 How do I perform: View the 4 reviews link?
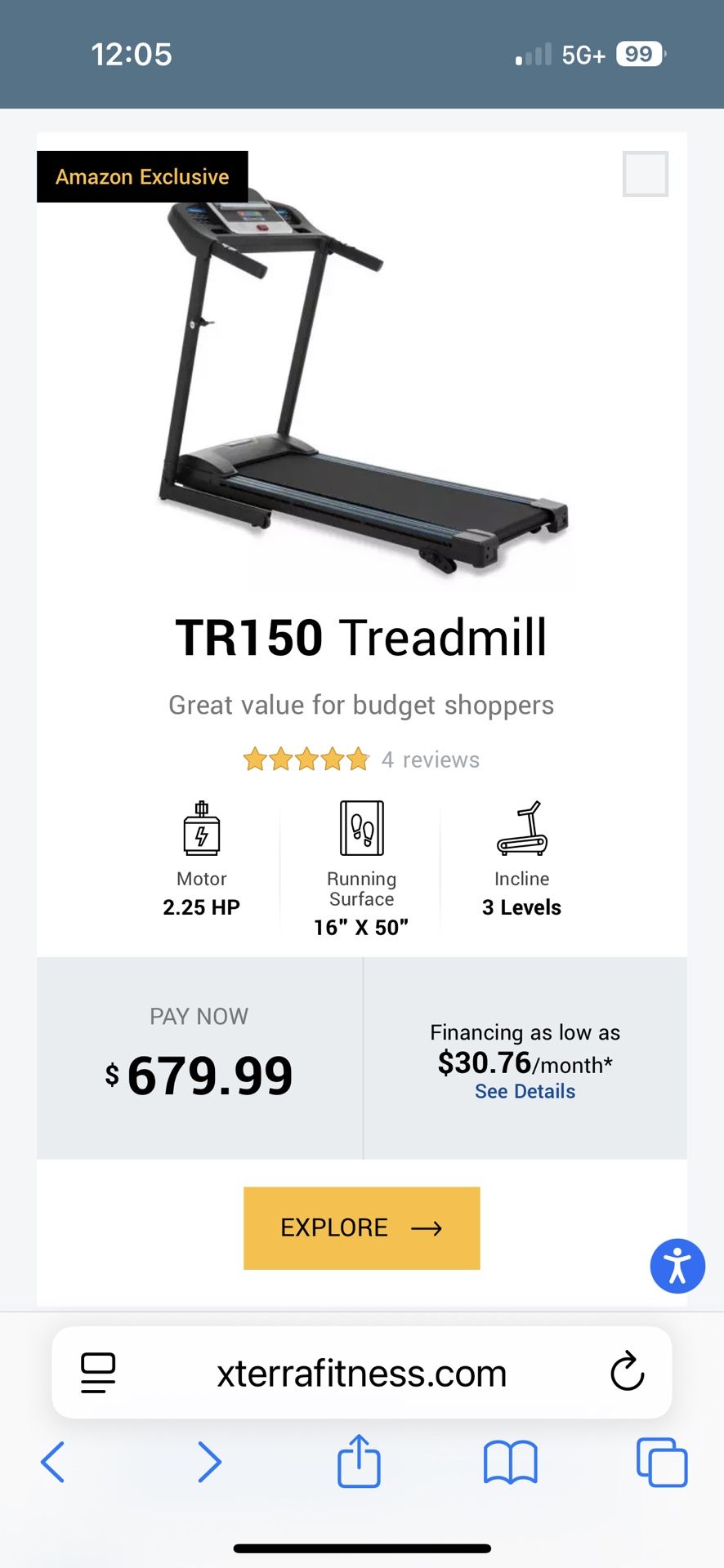(x=431, y=759)
